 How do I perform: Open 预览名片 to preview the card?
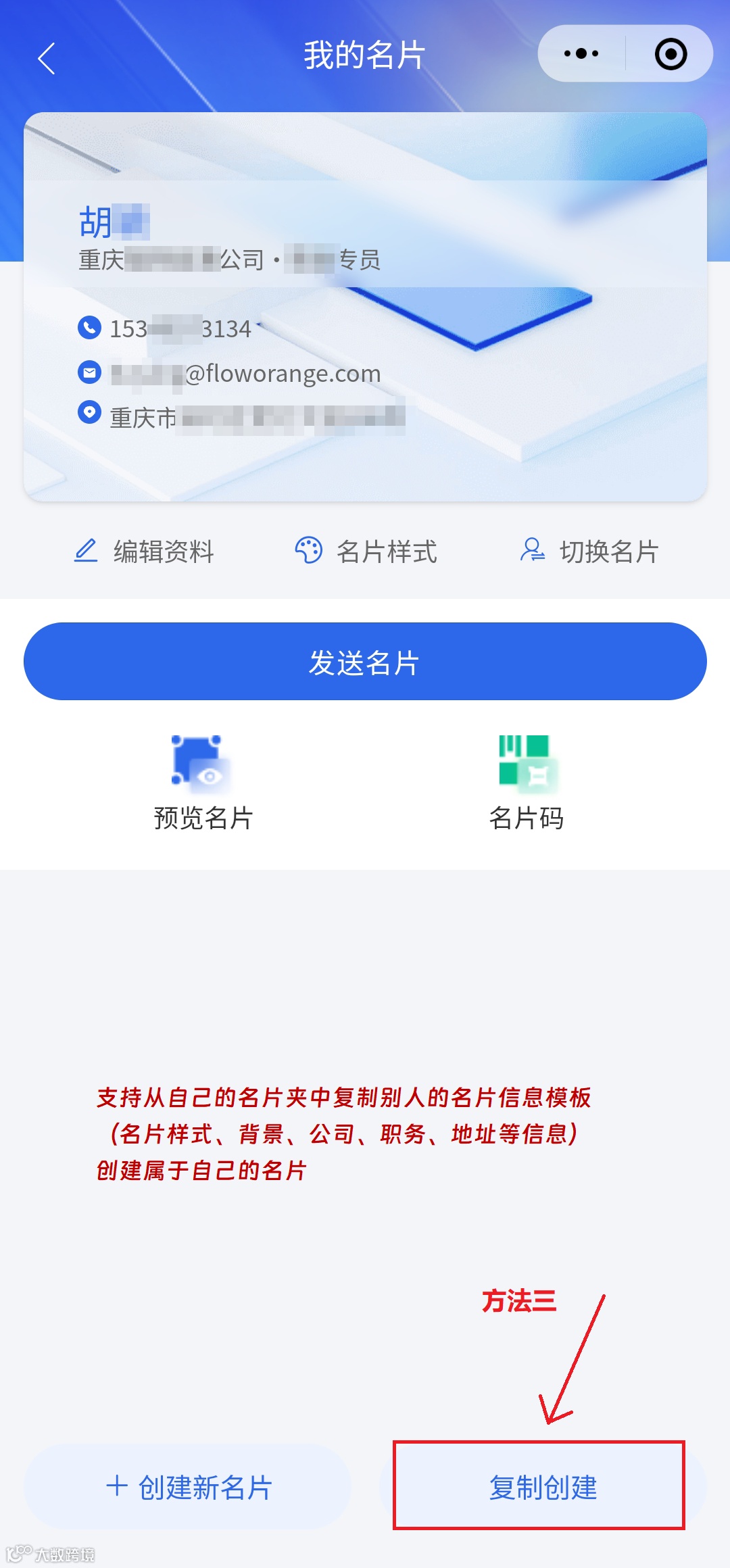[203, 783]
